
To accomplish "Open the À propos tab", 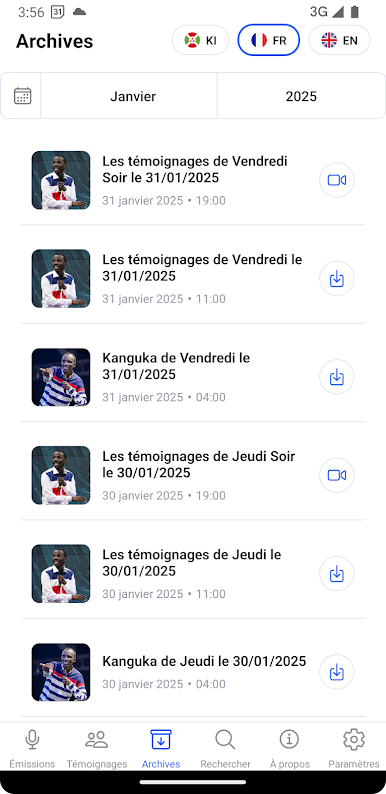I will click(289, 749).
